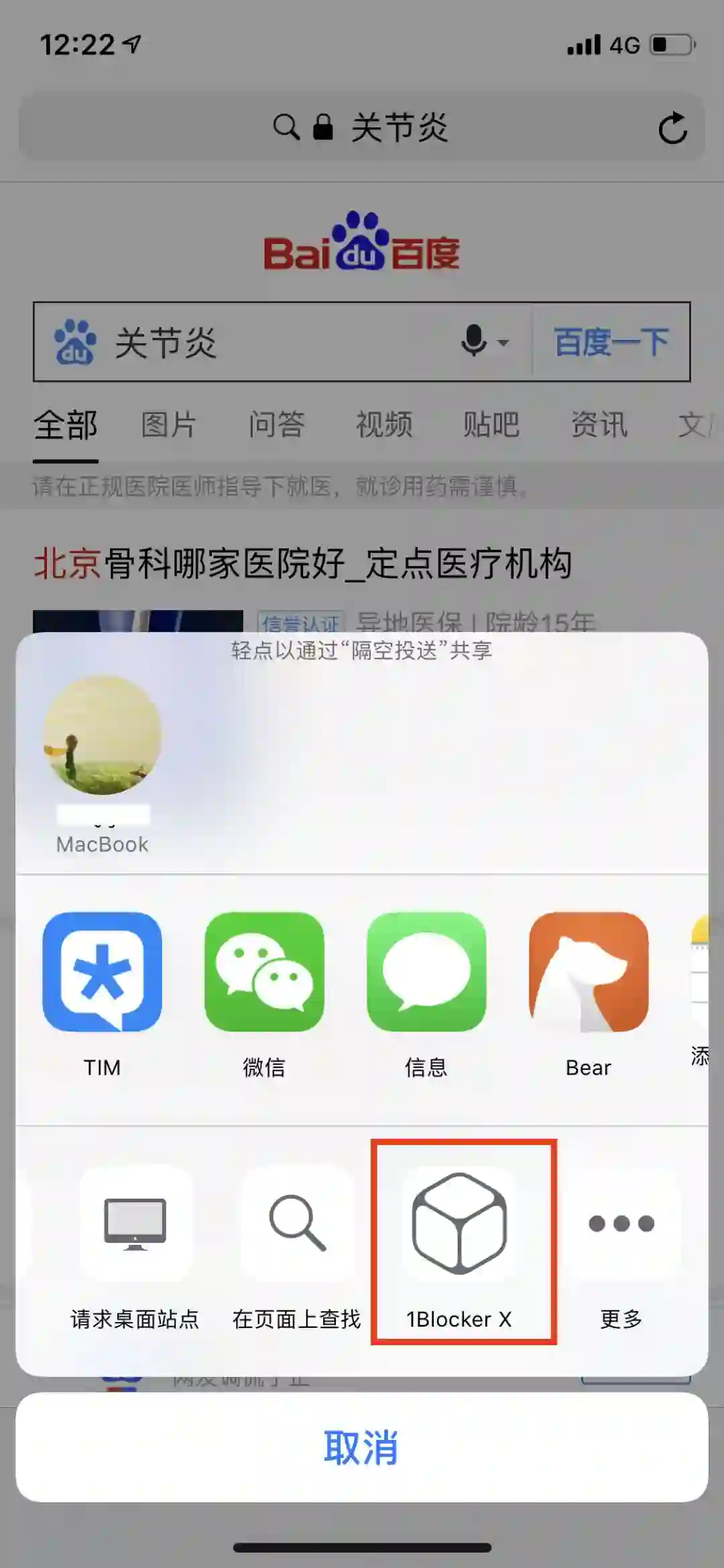This screenshot has height=1568, width=724.
Task: Open the 1Blocker X action
Action: (x=460, y=1223)
